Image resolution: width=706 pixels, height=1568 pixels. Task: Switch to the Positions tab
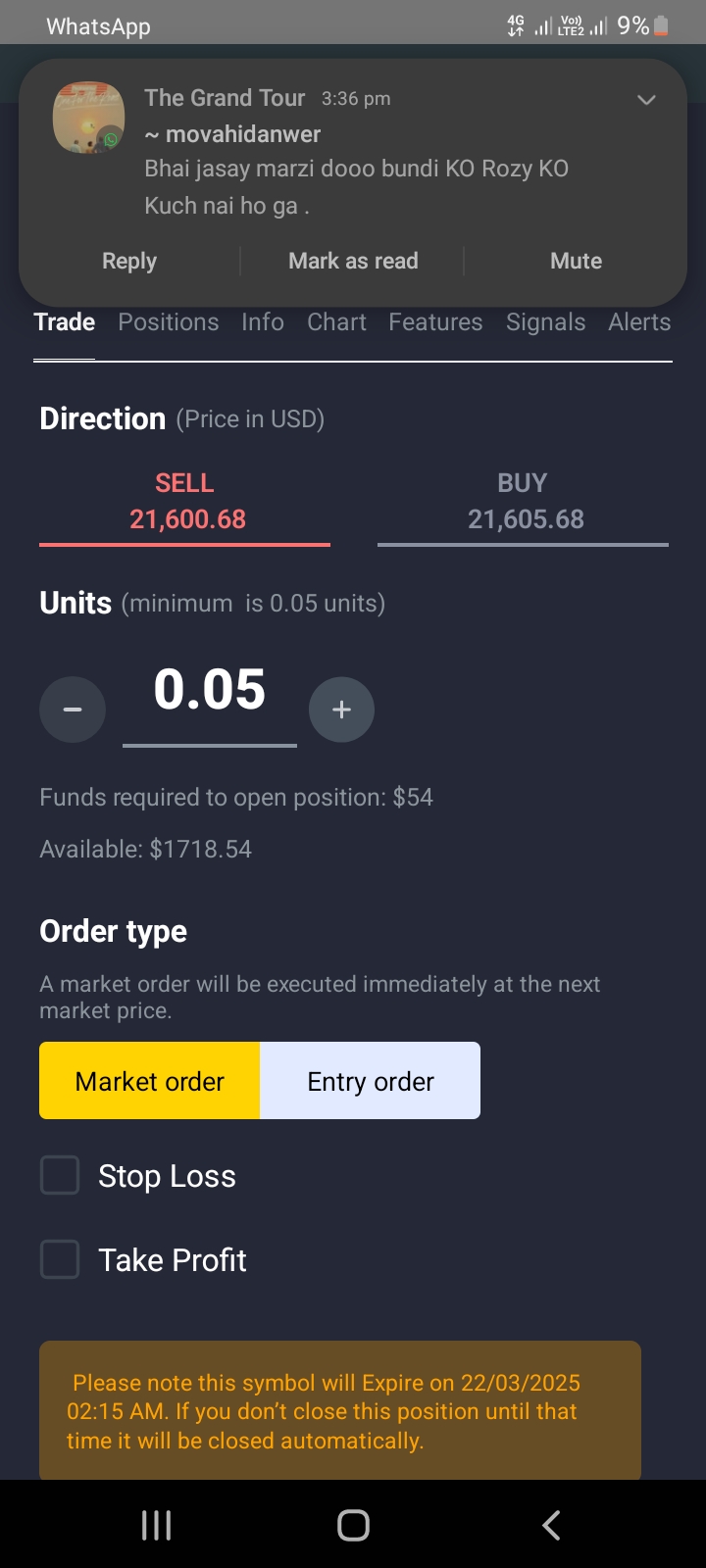coord(169,322)
